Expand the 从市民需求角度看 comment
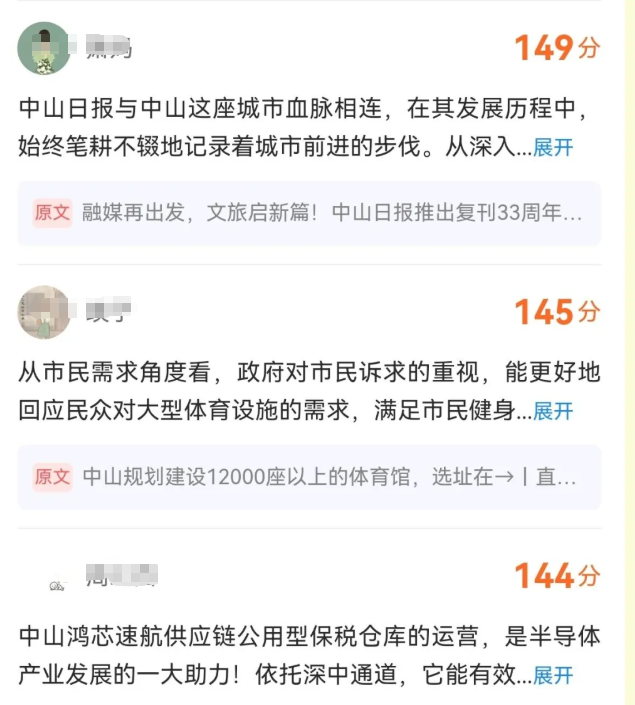The width and height of the screenshot is (635, 705). 553,411
